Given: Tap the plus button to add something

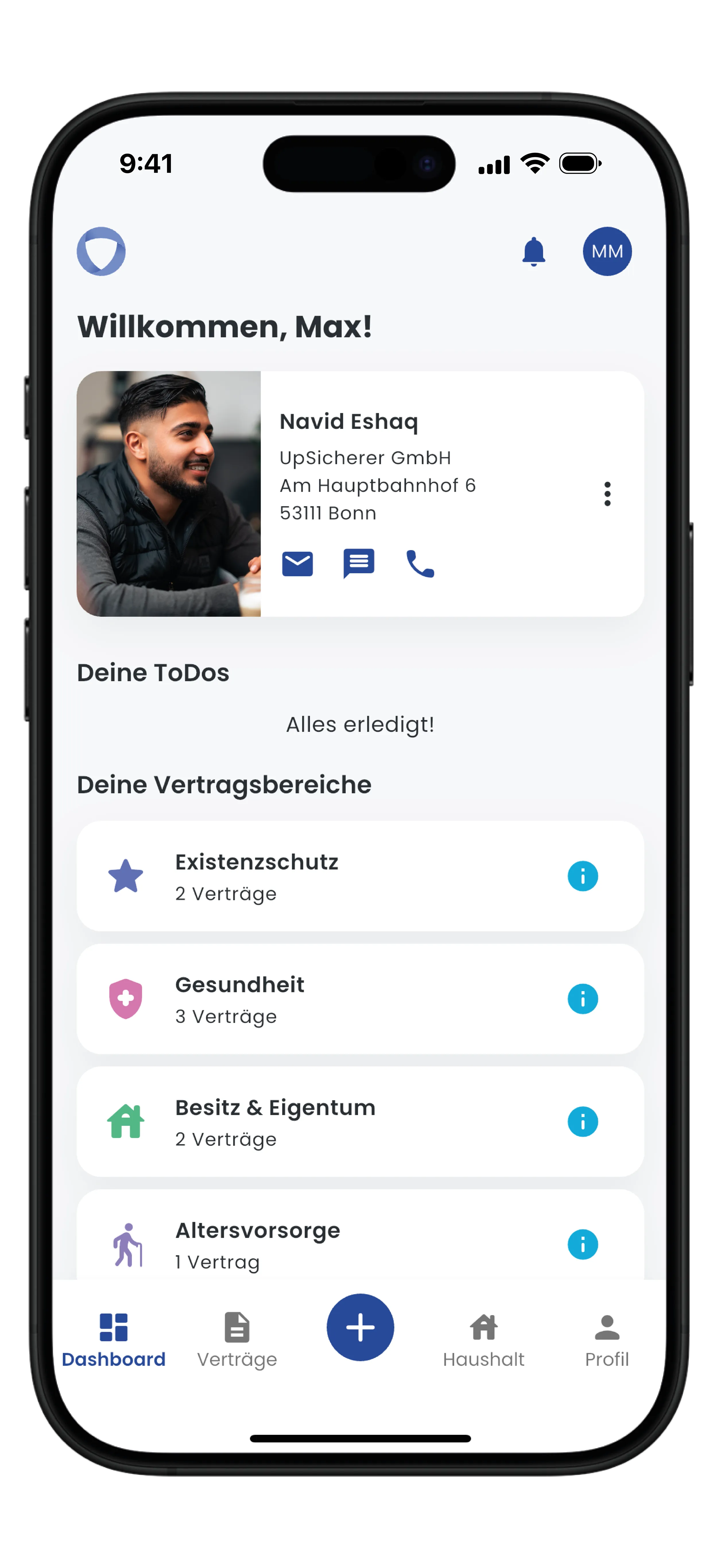Looking at the screenshot, I should [x=360, y=1327].
